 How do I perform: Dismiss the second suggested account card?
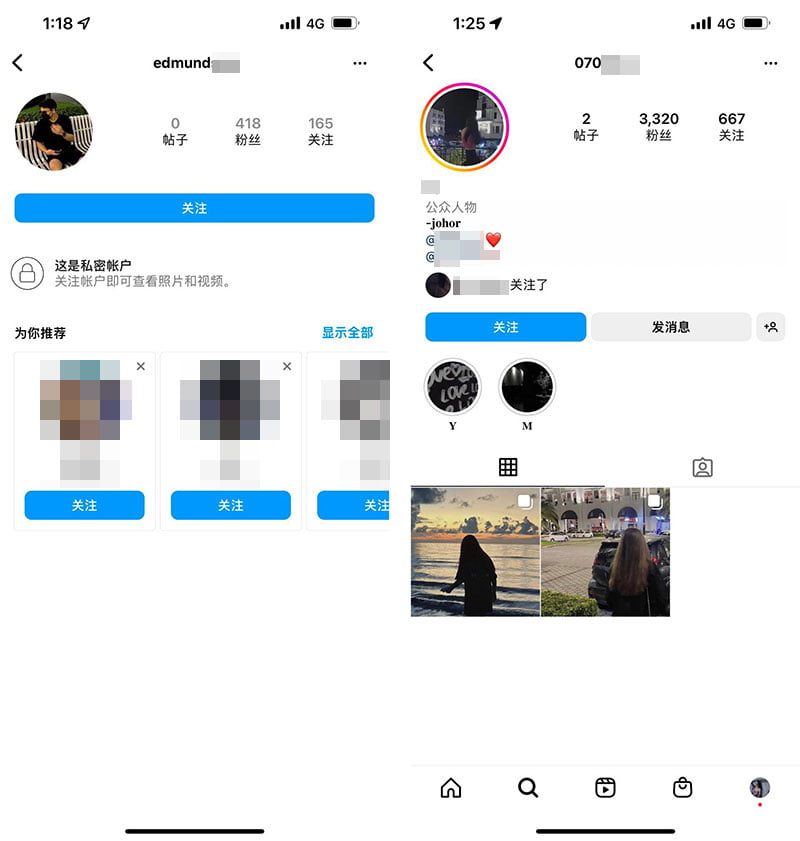(287, 366)
